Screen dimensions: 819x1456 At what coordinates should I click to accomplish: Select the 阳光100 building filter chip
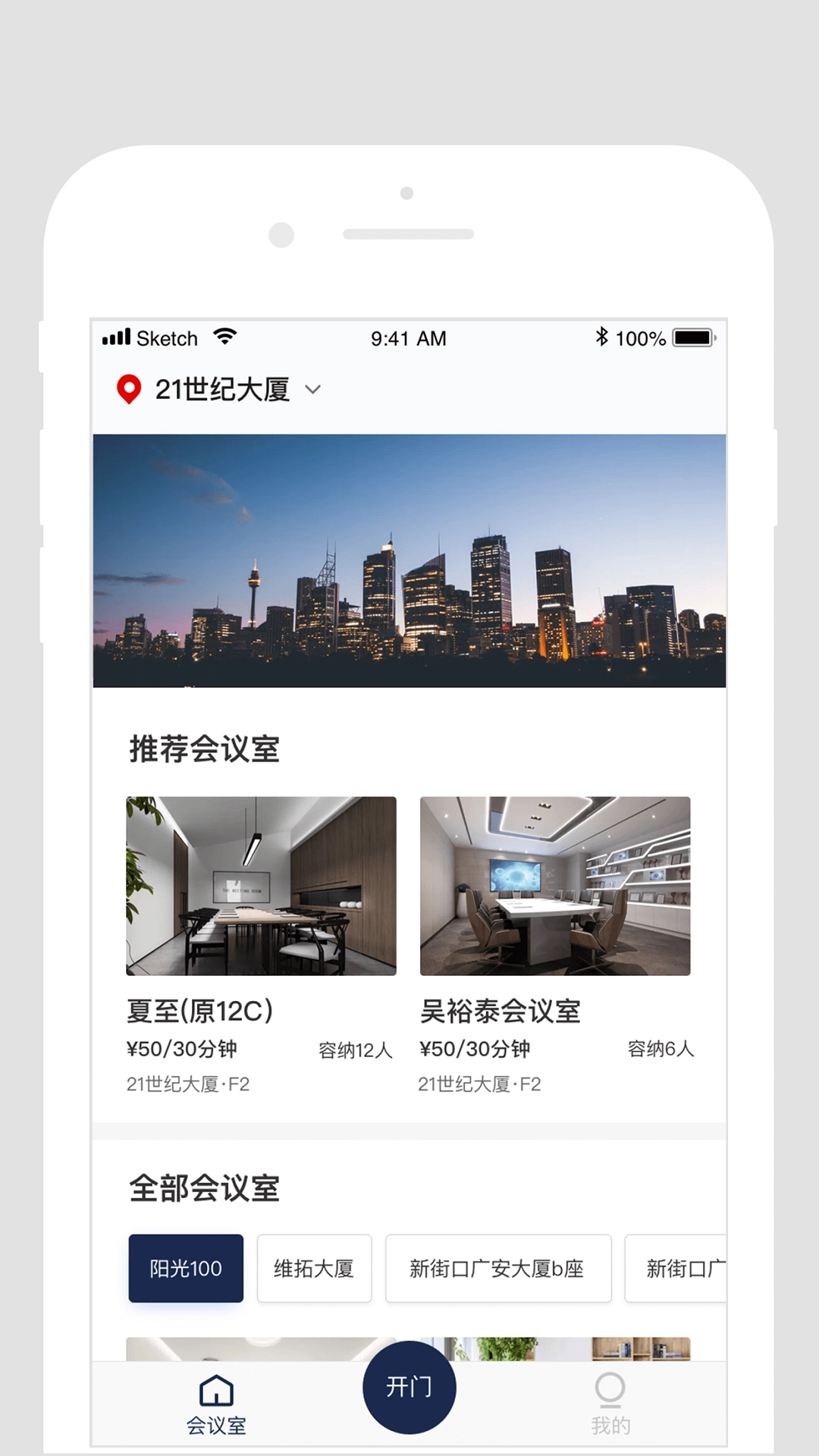186,1268
